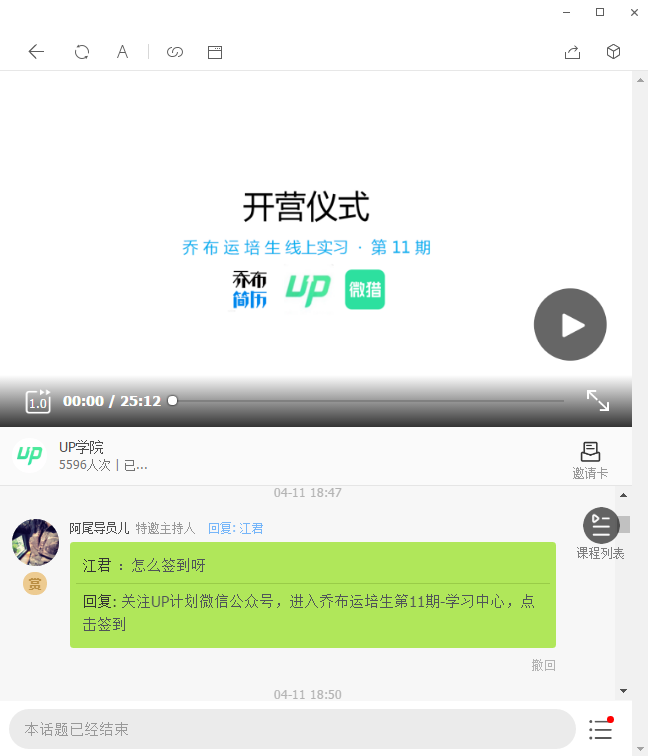The image size is (648, 756).
Task: View 阿尾导员儿's avatar profile
Action: click(35, 542)
